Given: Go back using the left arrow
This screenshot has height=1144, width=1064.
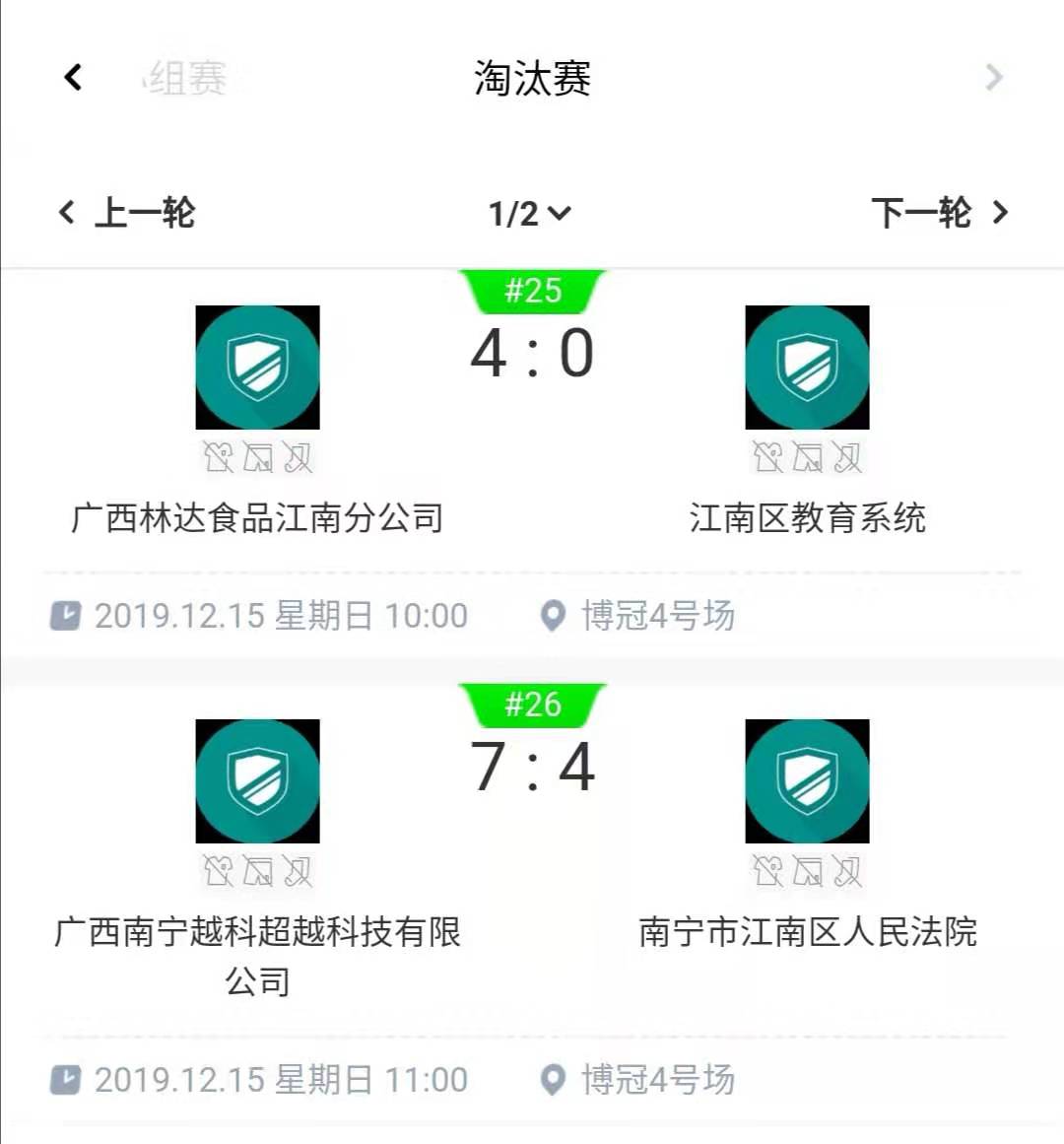Looking at the screenshot, I should click(73, 77).
